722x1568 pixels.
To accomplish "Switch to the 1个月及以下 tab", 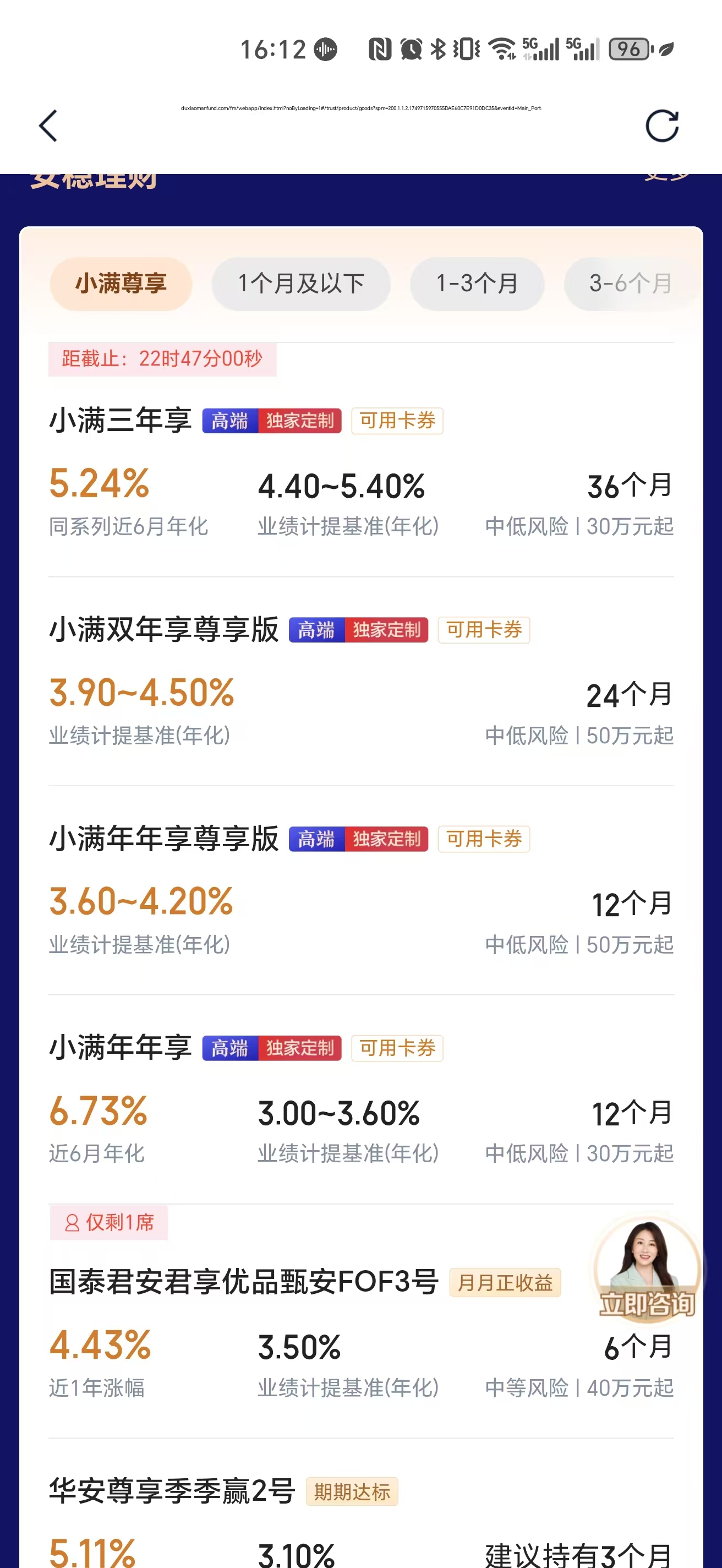I will tap(300, 284).
